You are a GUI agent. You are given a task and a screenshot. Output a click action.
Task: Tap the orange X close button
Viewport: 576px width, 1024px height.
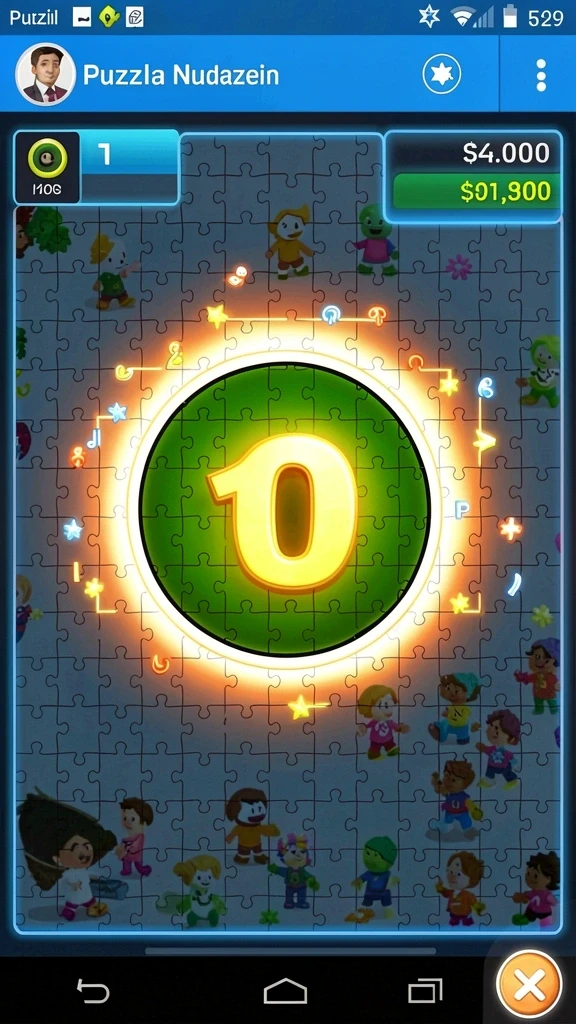point(530,984)
